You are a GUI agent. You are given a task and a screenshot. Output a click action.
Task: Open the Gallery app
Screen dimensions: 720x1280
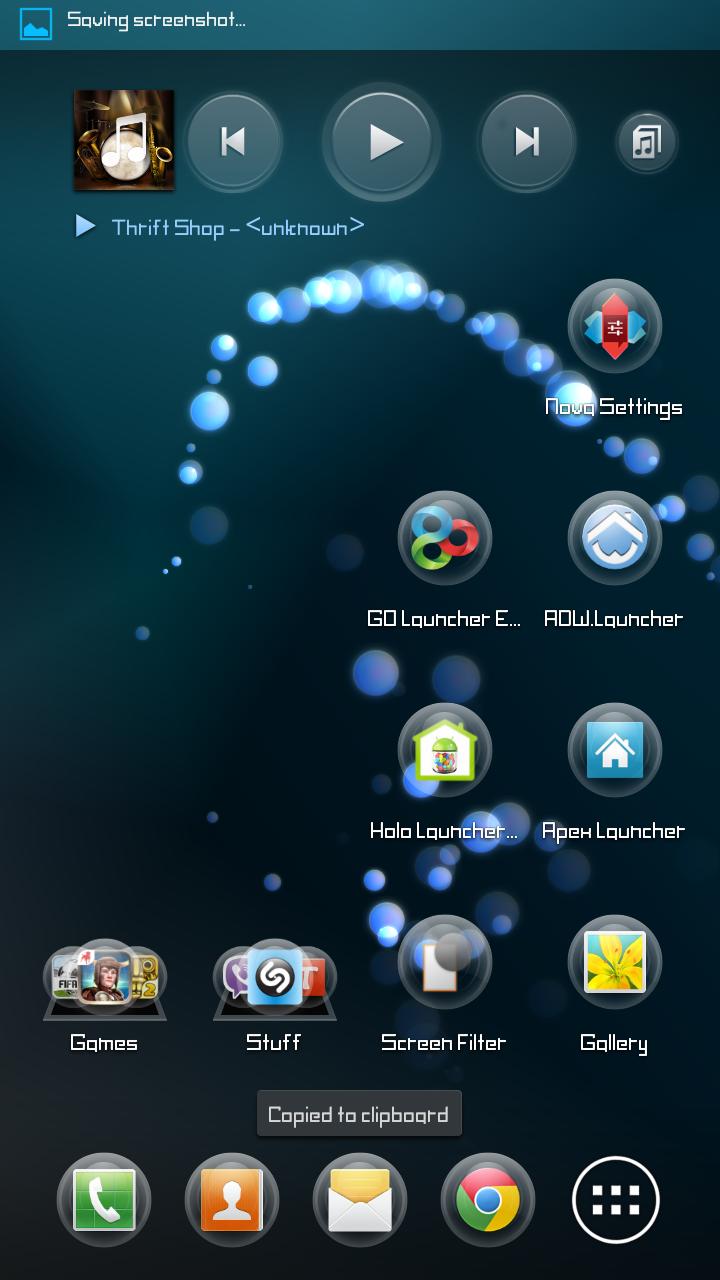pyautogui.click(x=614, y=963)
